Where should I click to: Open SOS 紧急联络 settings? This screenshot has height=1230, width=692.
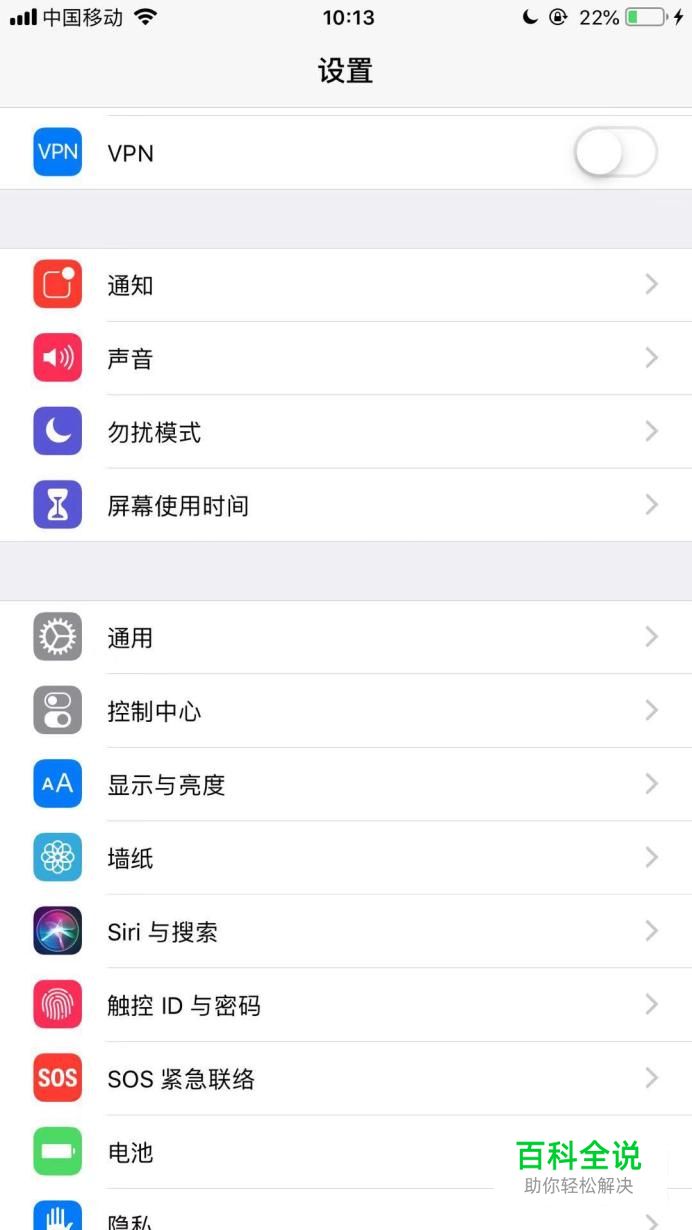(x=345, y=1078)
